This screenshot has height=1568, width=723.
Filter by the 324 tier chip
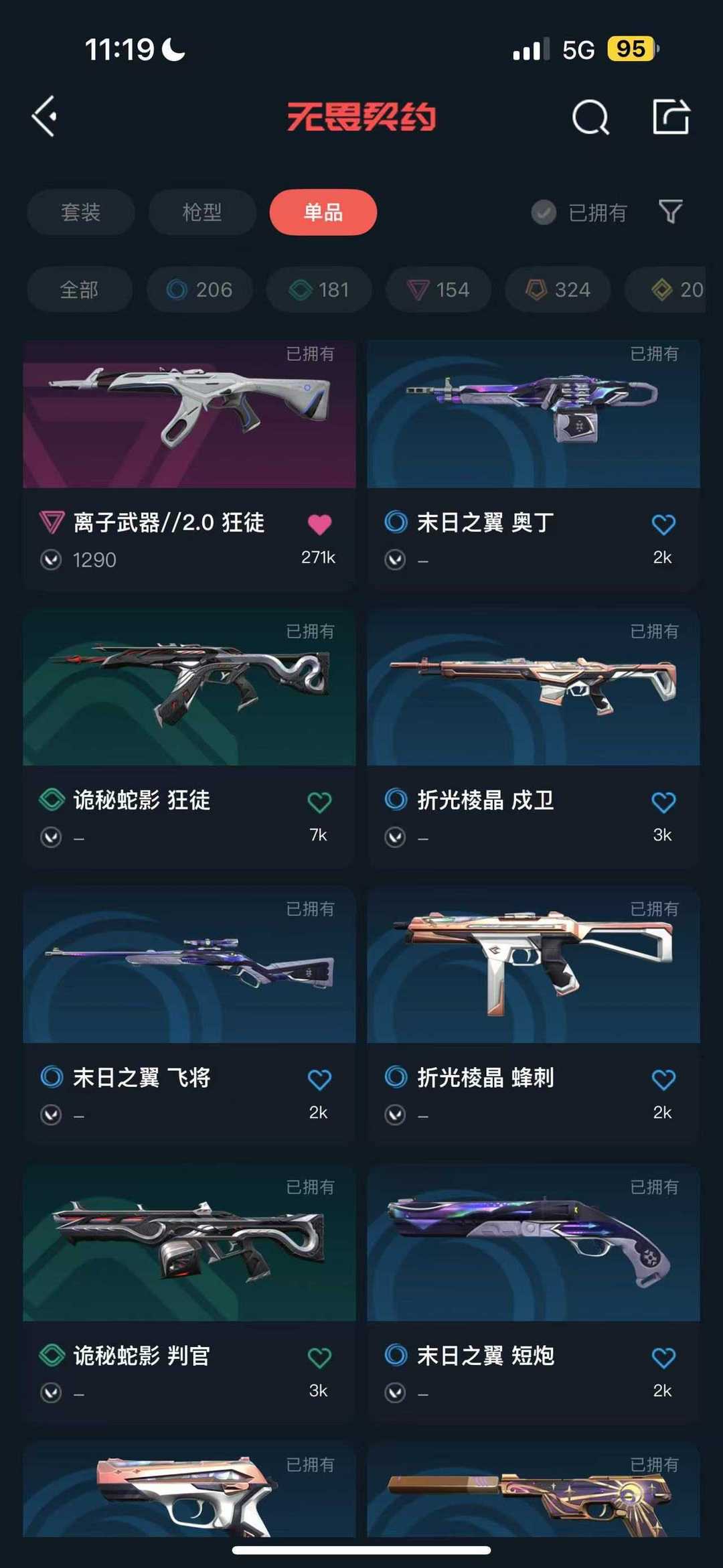point(558,289)
